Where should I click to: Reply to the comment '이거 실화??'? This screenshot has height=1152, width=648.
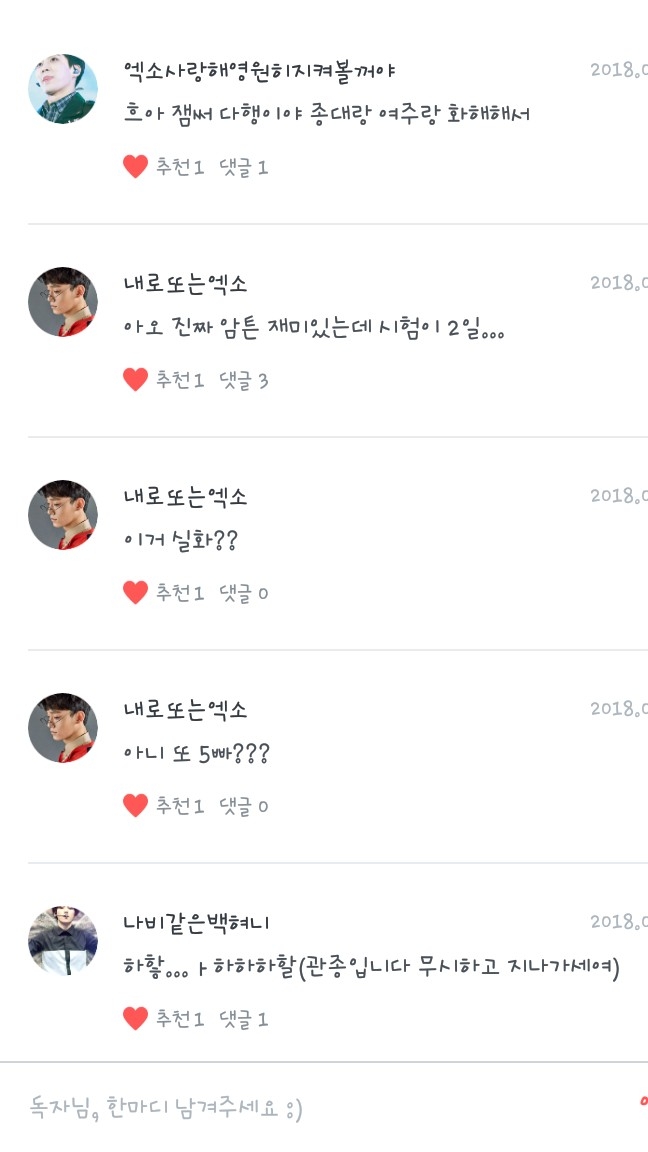point(243,593)
